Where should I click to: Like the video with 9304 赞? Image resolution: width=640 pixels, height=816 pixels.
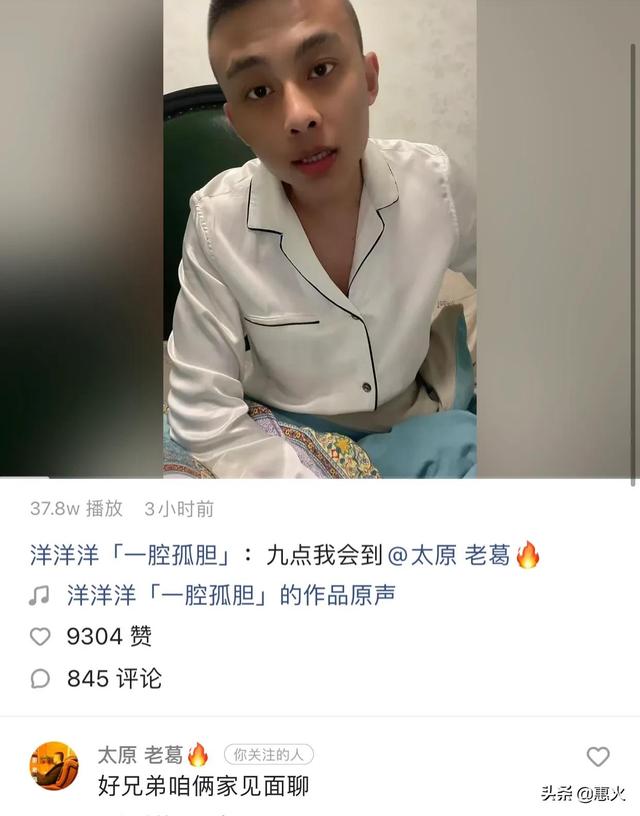coord(40,636)
